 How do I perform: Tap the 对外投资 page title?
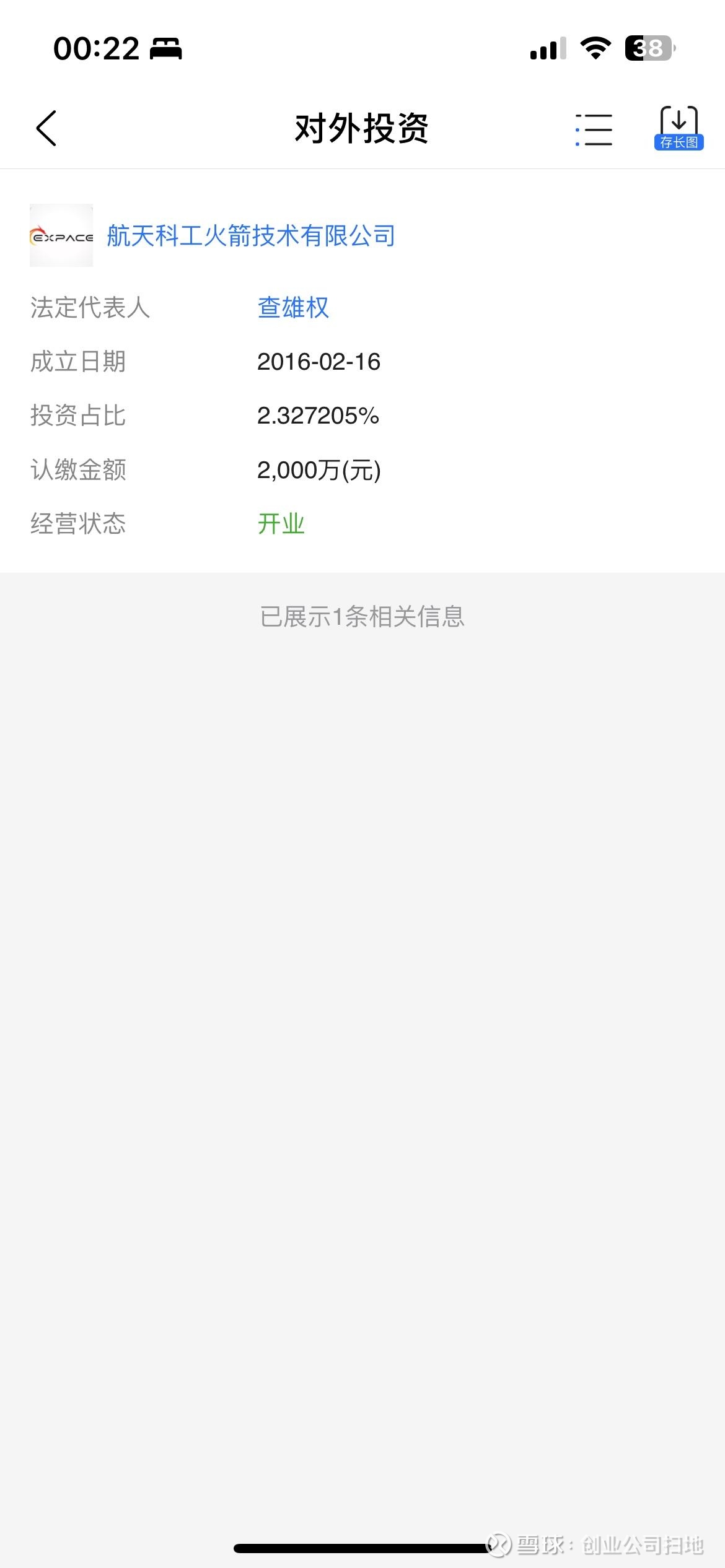[362, 128]
